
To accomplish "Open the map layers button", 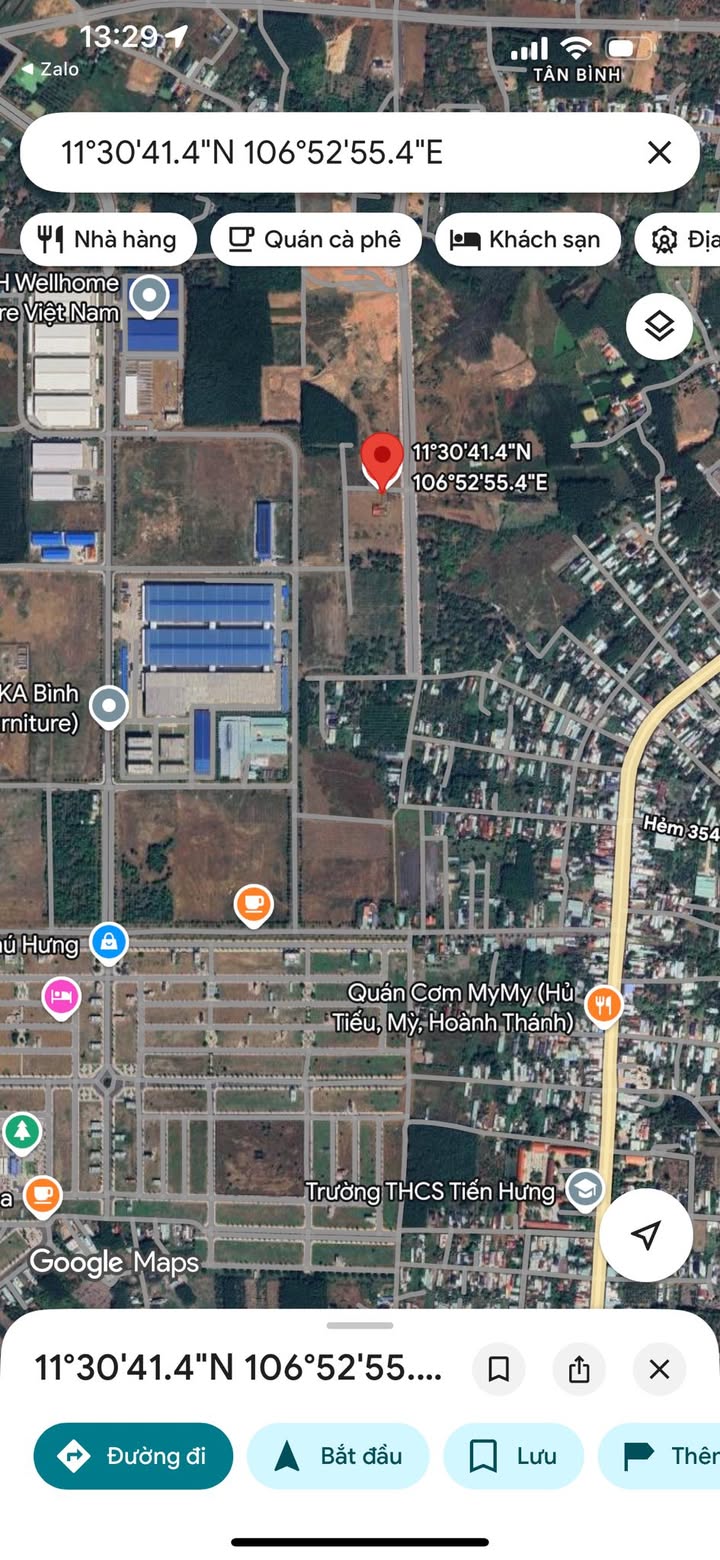I will click(659, 326).
